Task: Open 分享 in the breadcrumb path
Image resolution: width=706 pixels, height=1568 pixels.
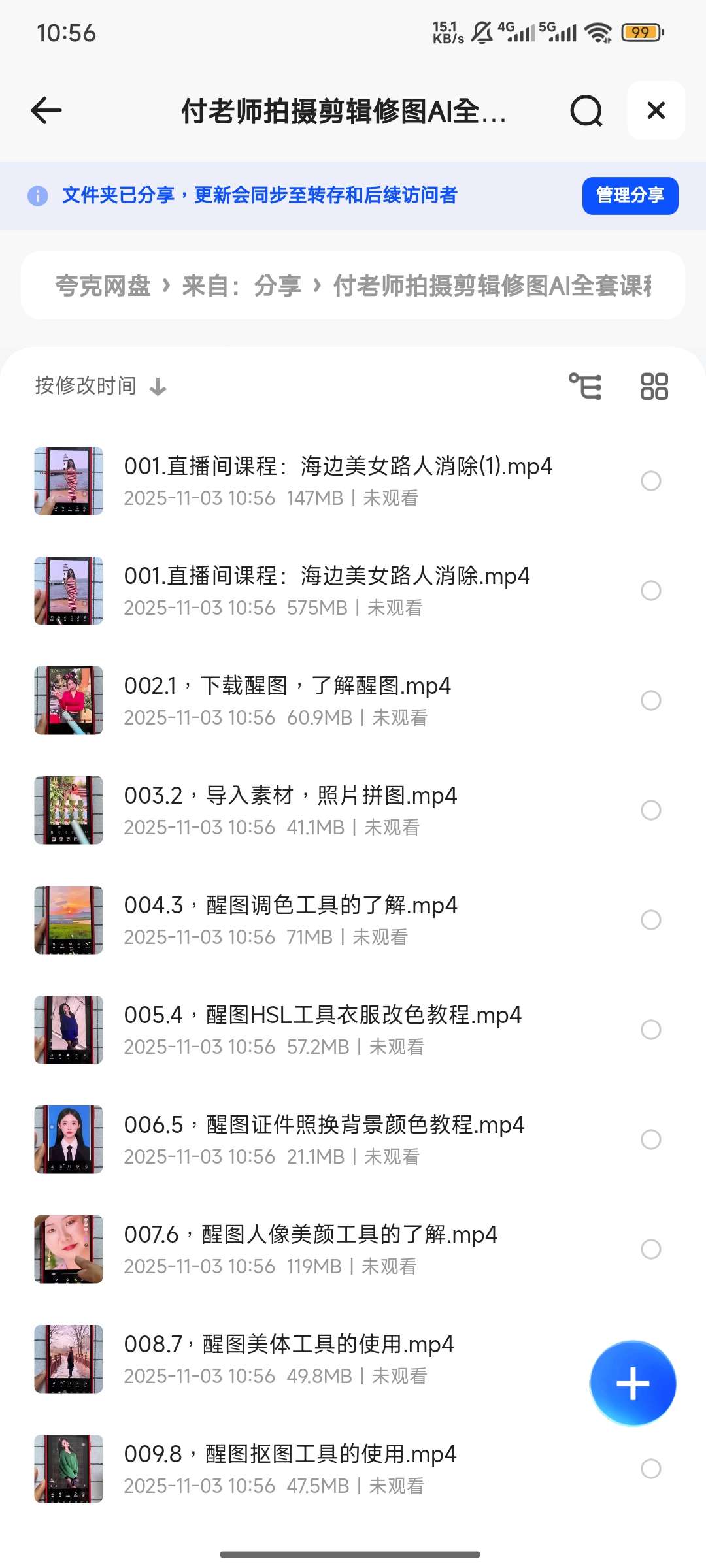Action: 277,285
